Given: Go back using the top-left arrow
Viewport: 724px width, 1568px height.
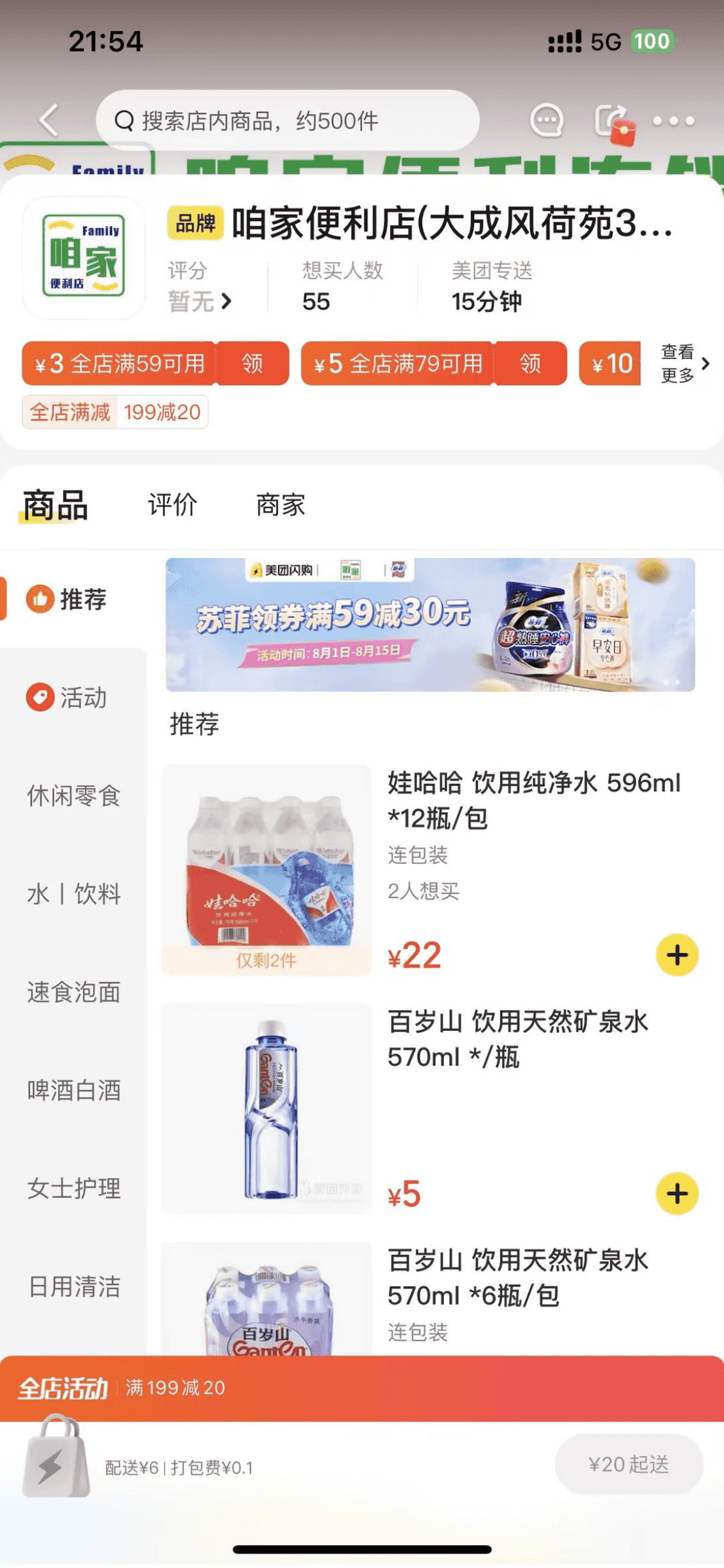Looking at the screenshot, I should (49, 121).
